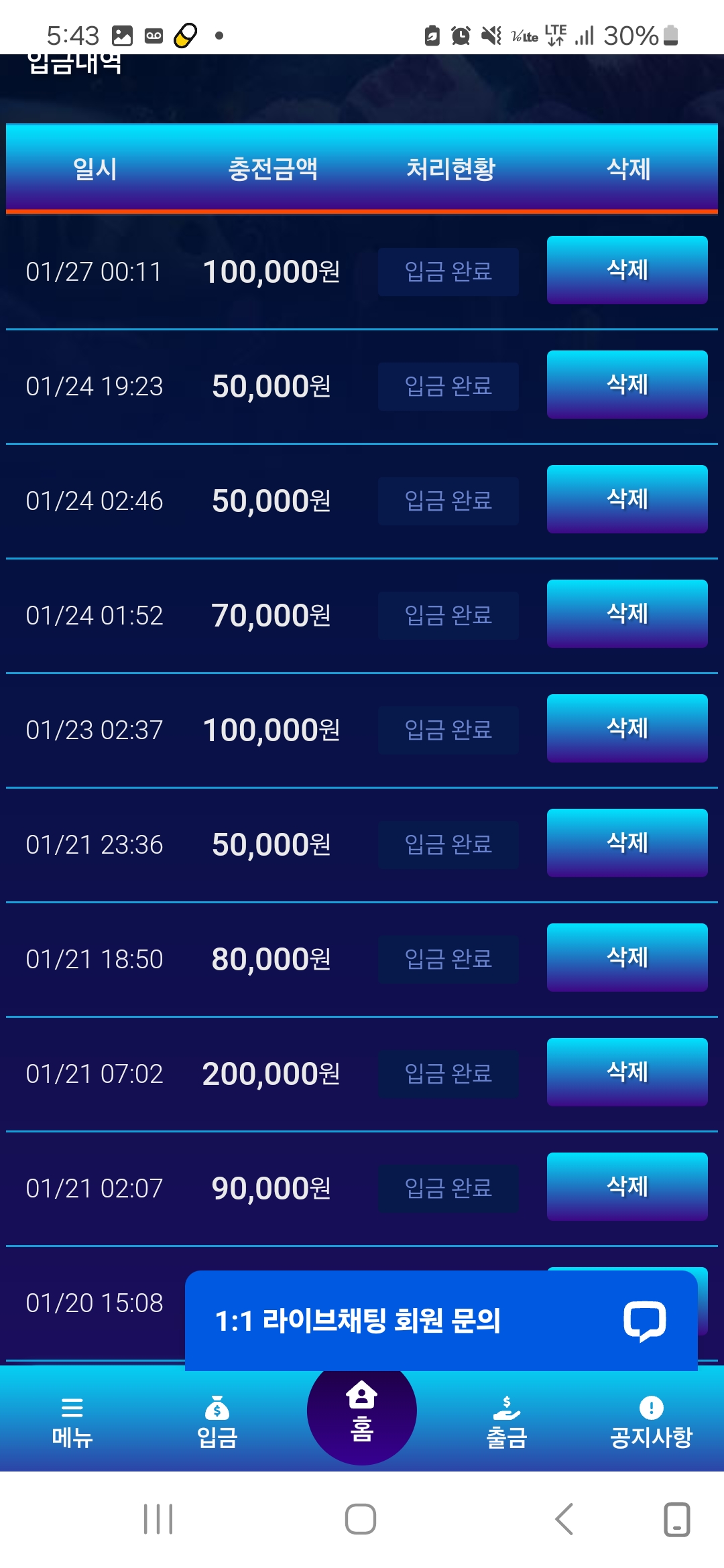Screen dimensions: 724x1568
Task: Open the system recent apps view
Action: coord(158,1519)
